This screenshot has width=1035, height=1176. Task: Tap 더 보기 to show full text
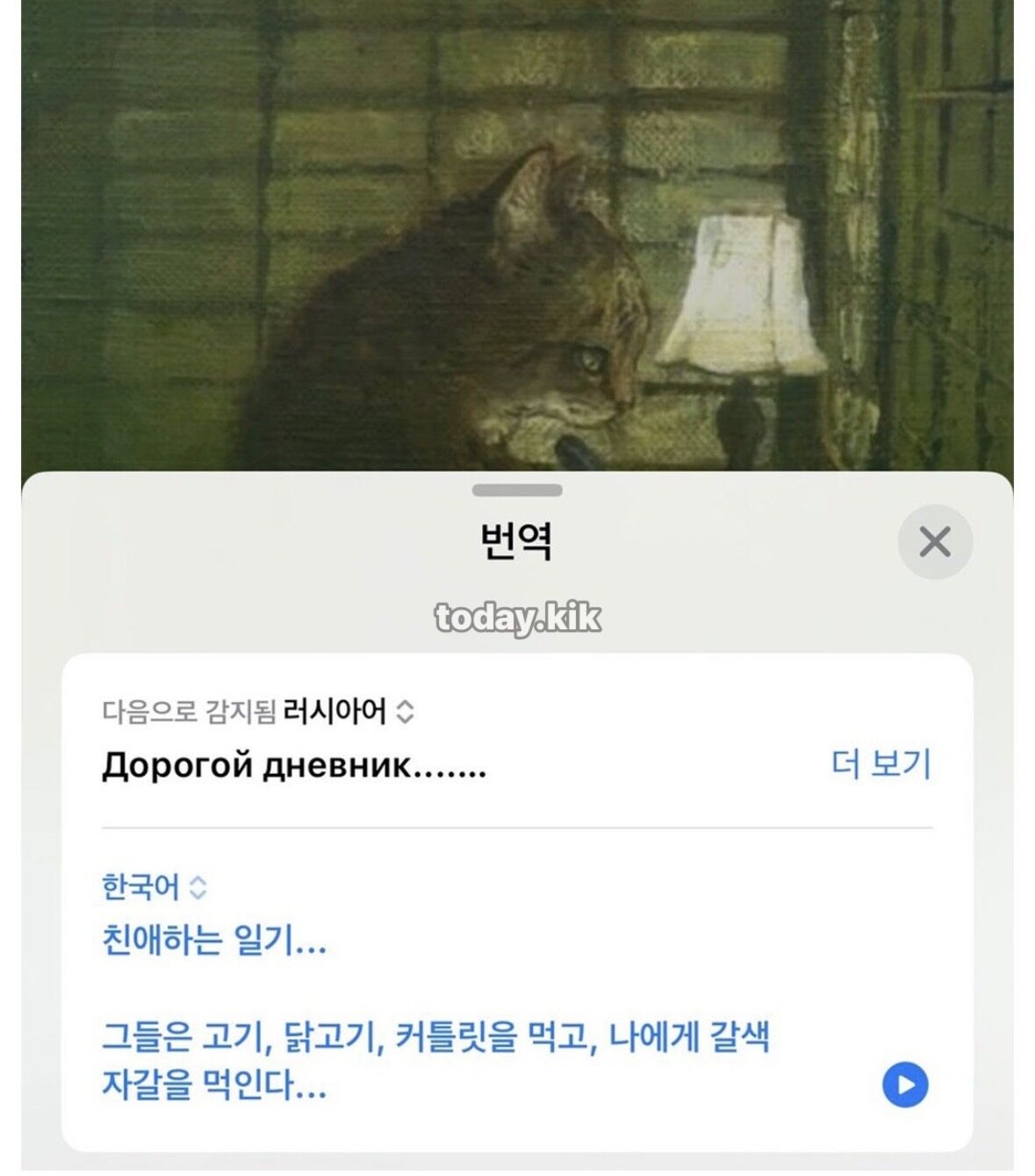[x=880, y=764]
